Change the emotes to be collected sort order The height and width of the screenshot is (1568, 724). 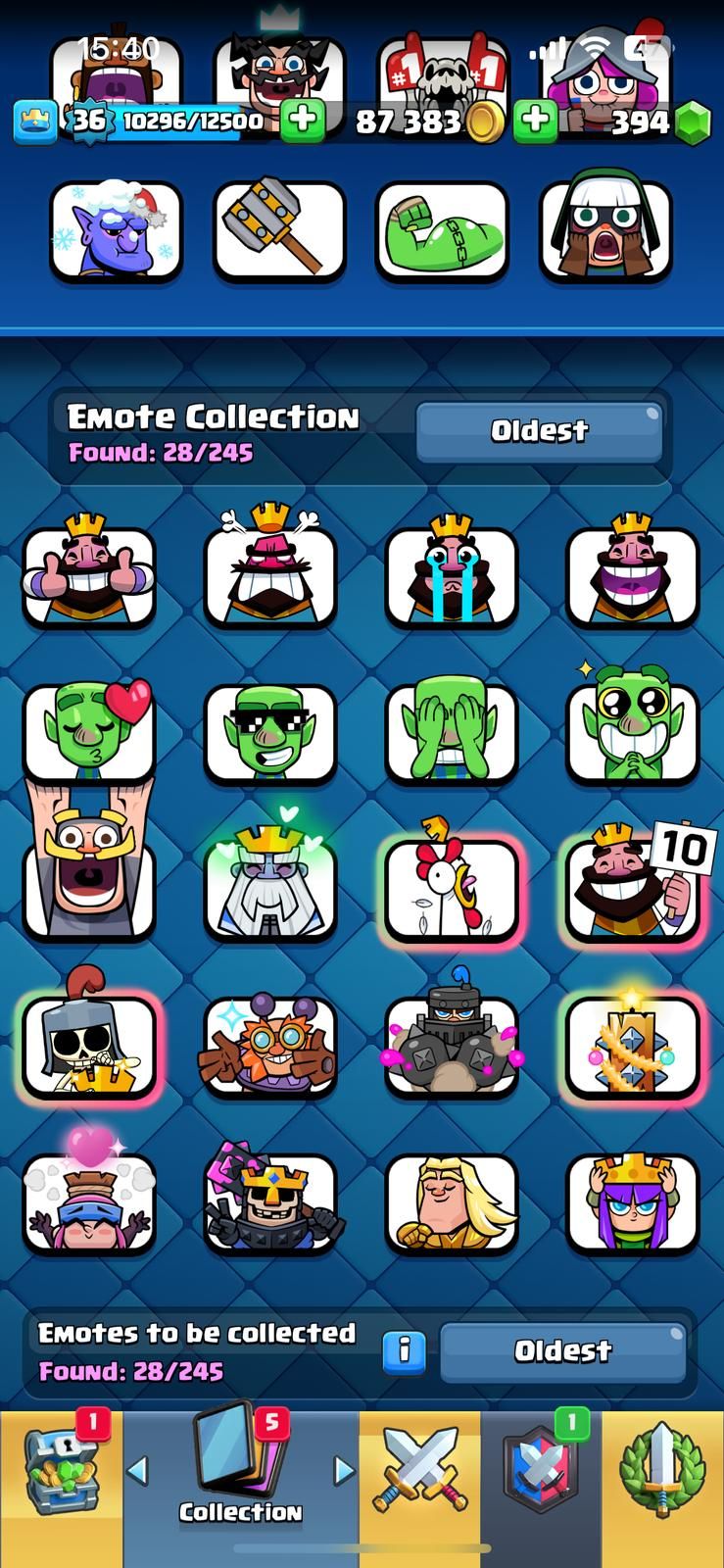(562, 1351)
